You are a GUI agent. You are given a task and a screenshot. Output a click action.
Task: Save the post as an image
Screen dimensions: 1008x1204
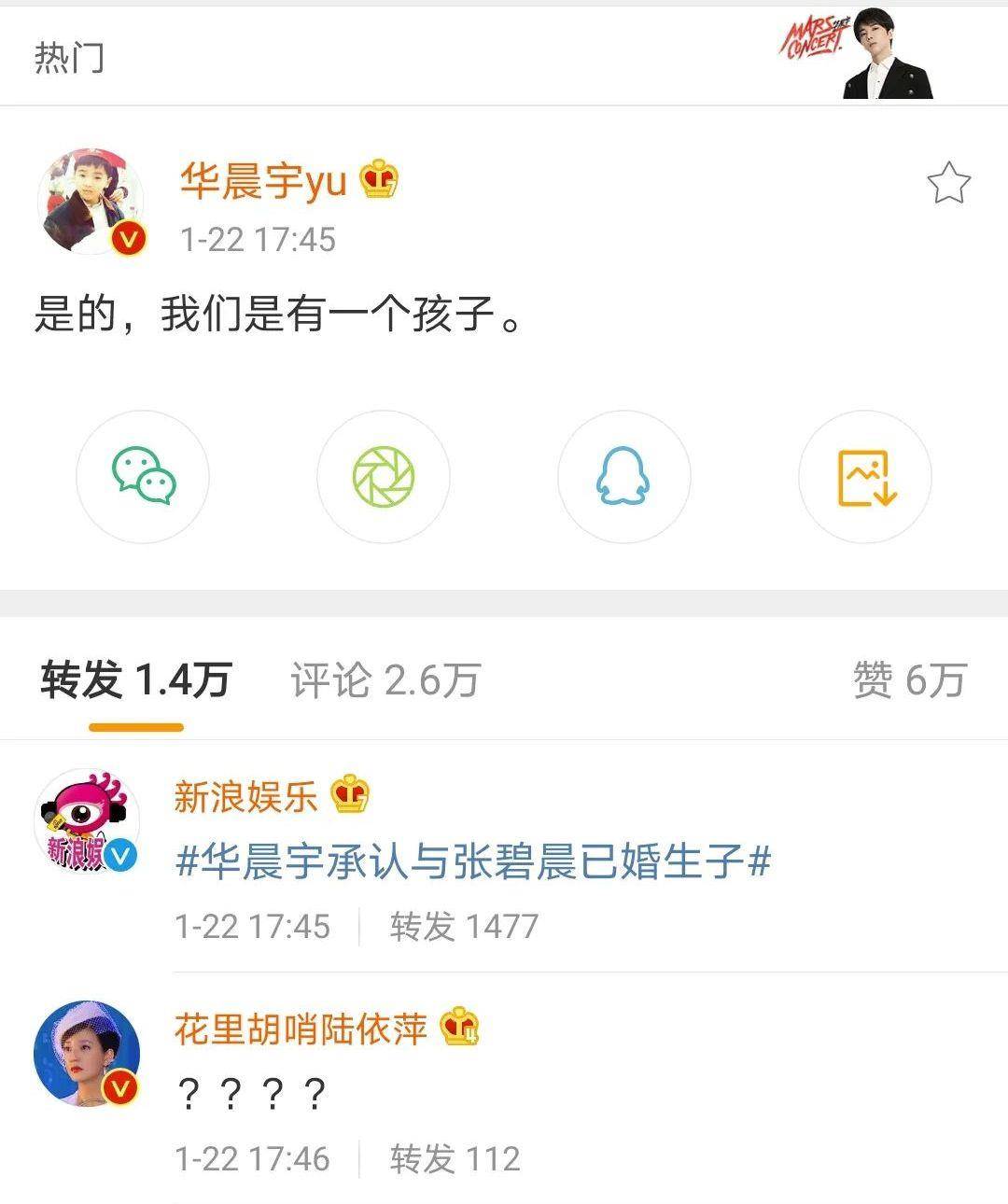coord(865,477)
